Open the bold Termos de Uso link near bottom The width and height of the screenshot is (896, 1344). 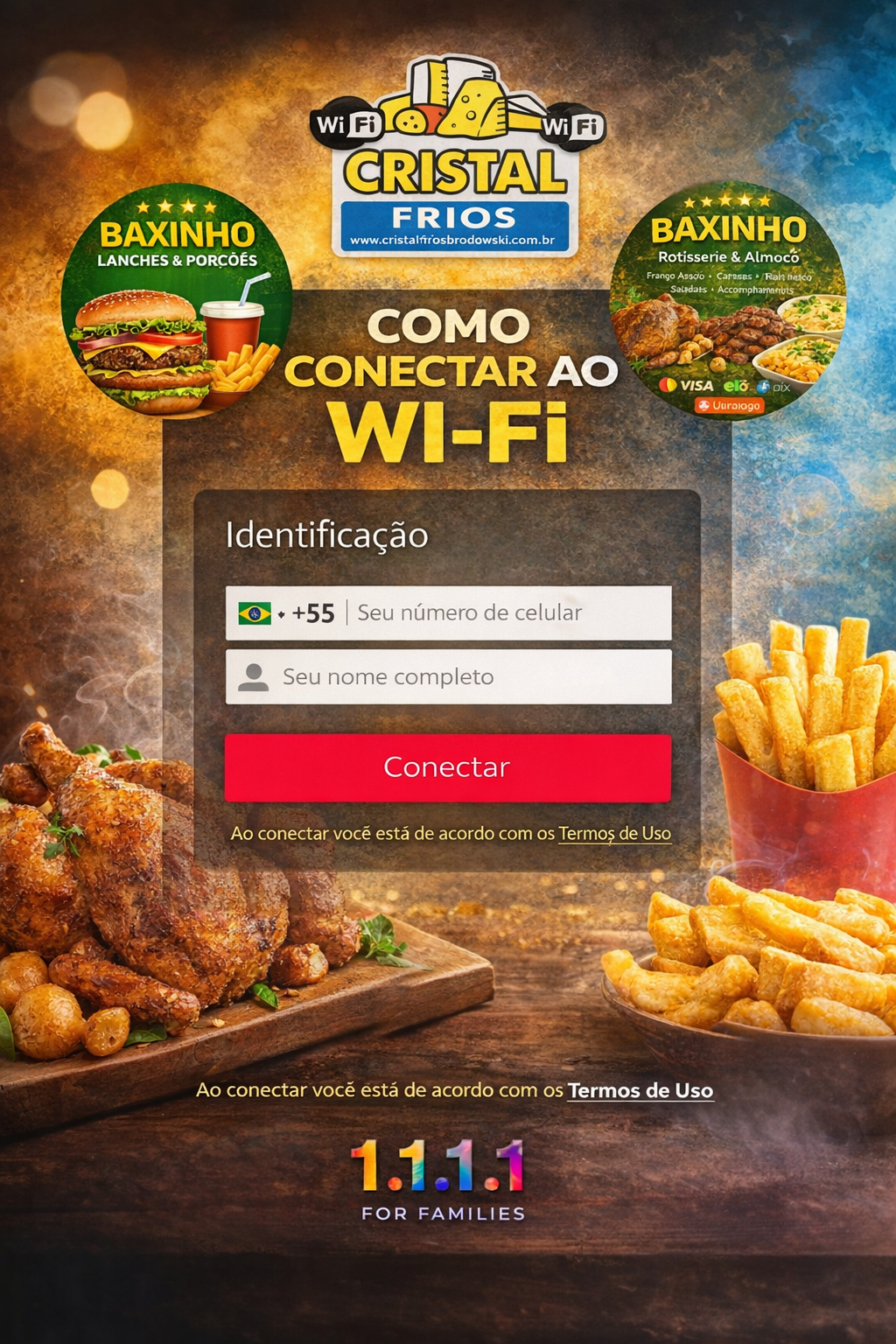[x=640, y=1089]
